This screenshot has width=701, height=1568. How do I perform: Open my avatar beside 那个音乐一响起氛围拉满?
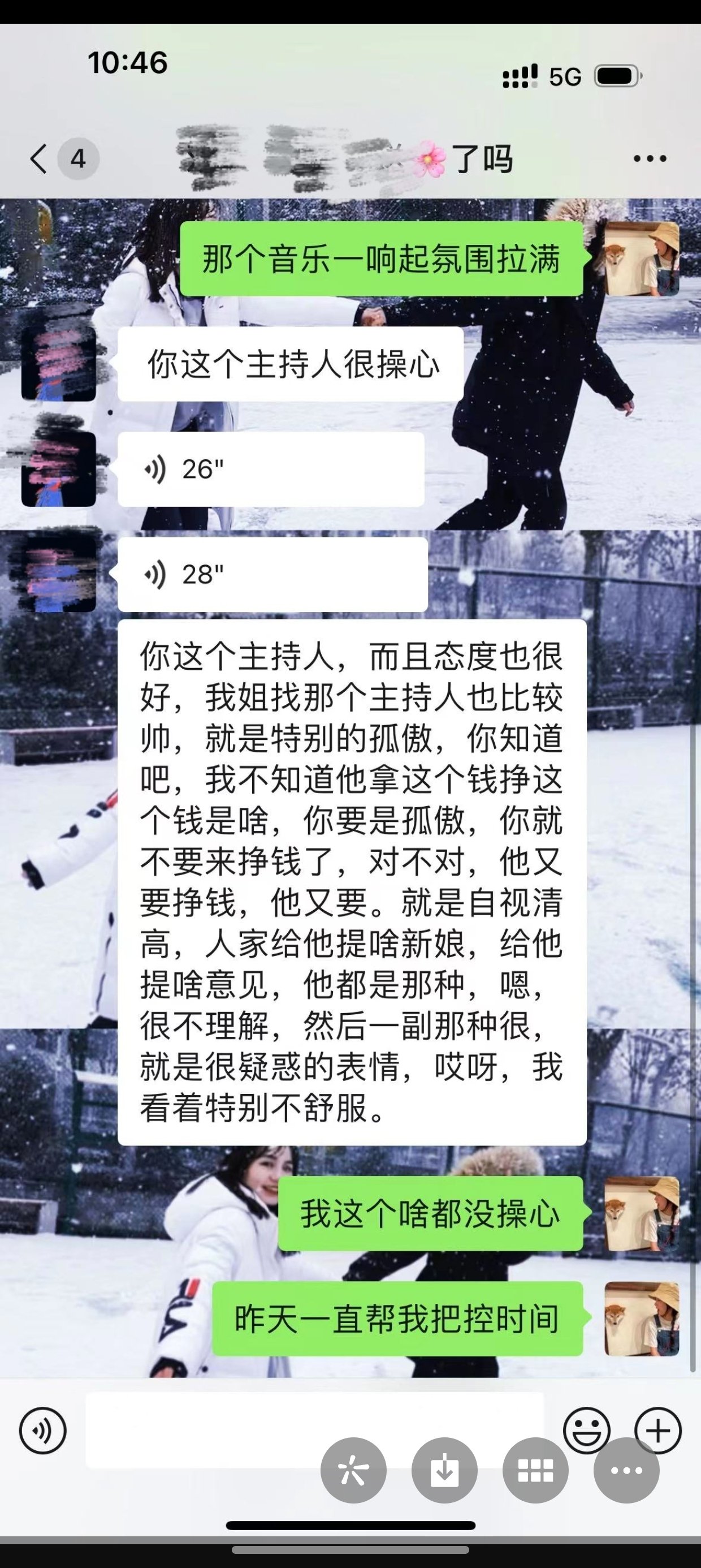pyautogui.click(x=642, y=259)
